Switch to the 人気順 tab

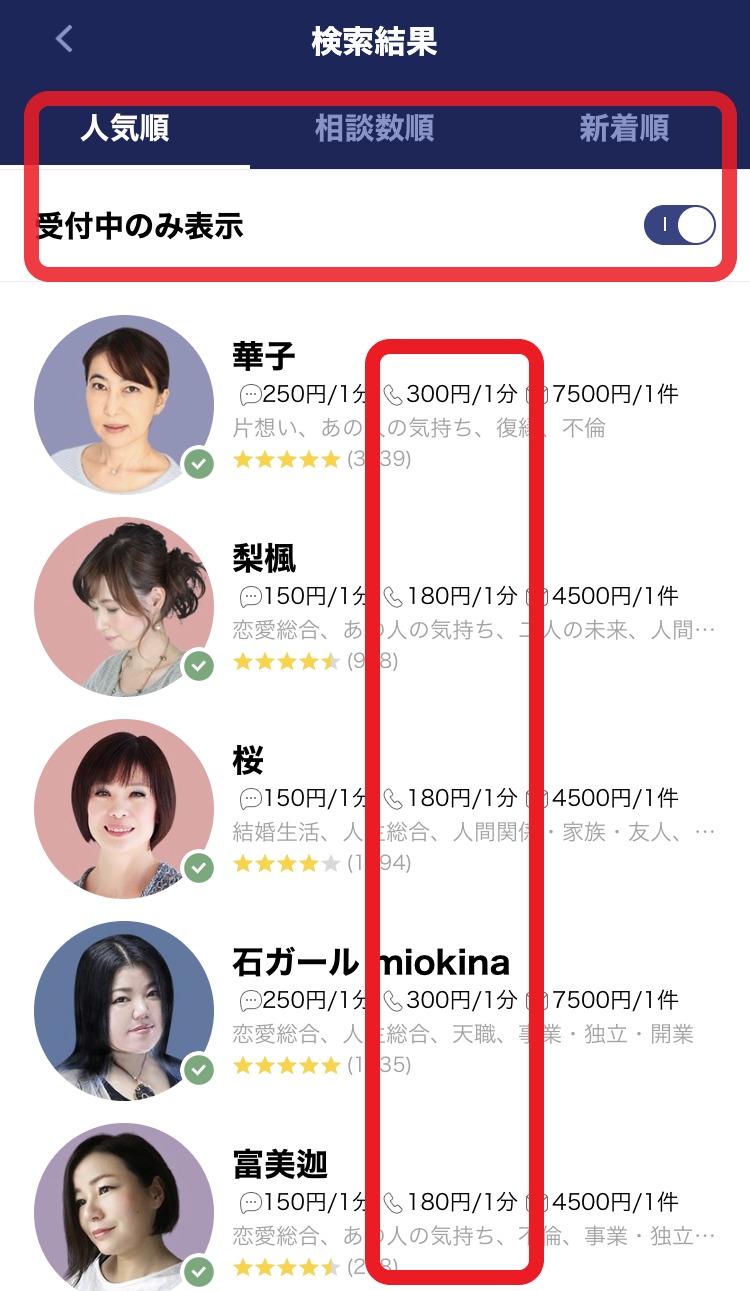point(124,129)
